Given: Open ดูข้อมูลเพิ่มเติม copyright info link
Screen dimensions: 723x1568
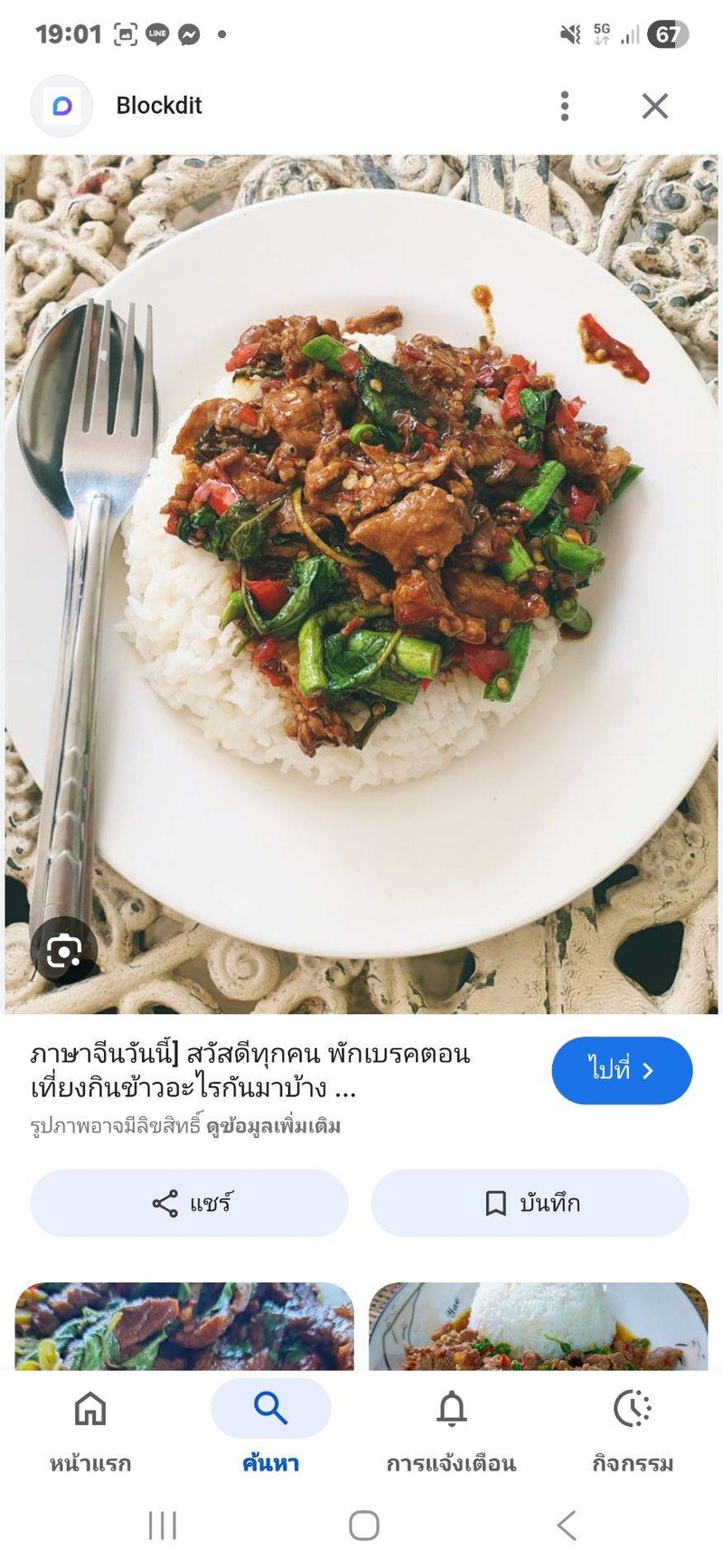Looking at the screenshot, I should point(273,1126).
